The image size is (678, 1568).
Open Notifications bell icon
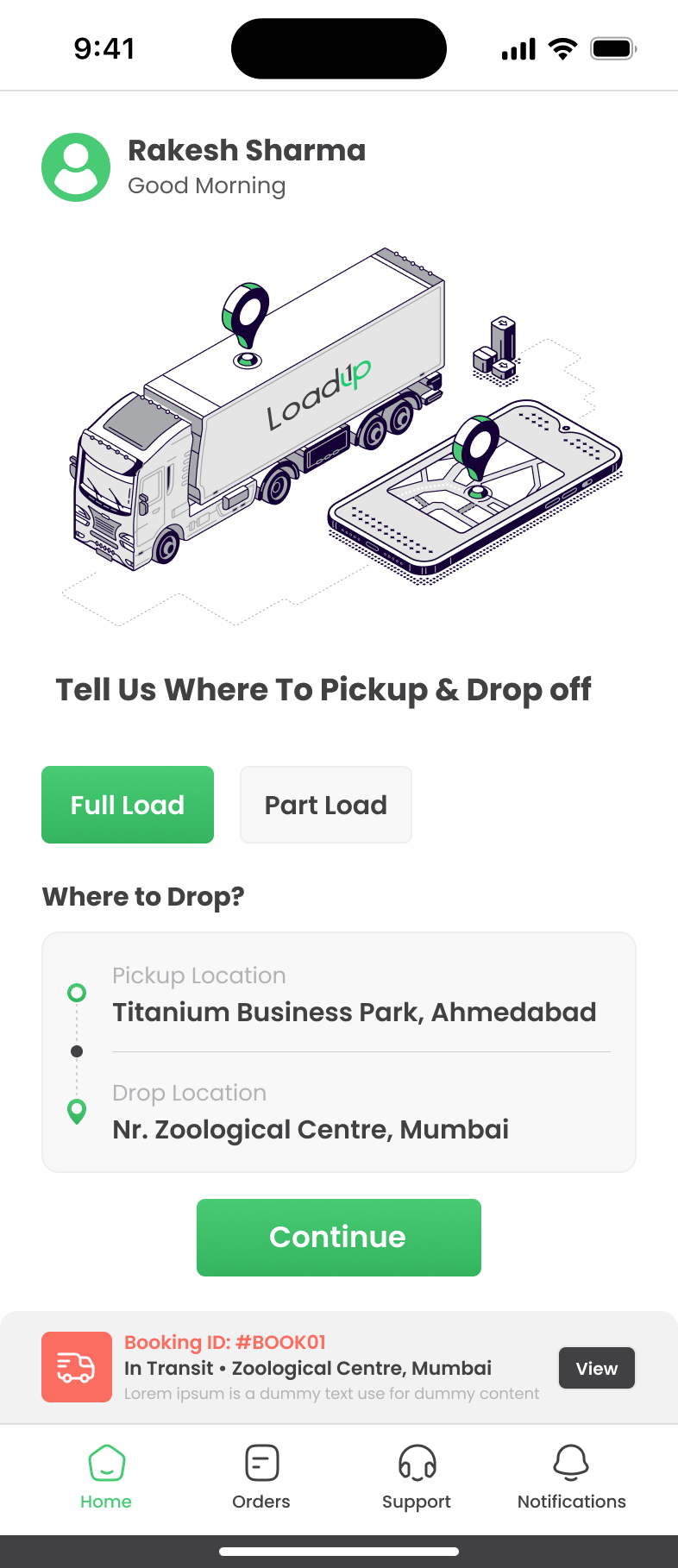click(x=571, y=1463)
